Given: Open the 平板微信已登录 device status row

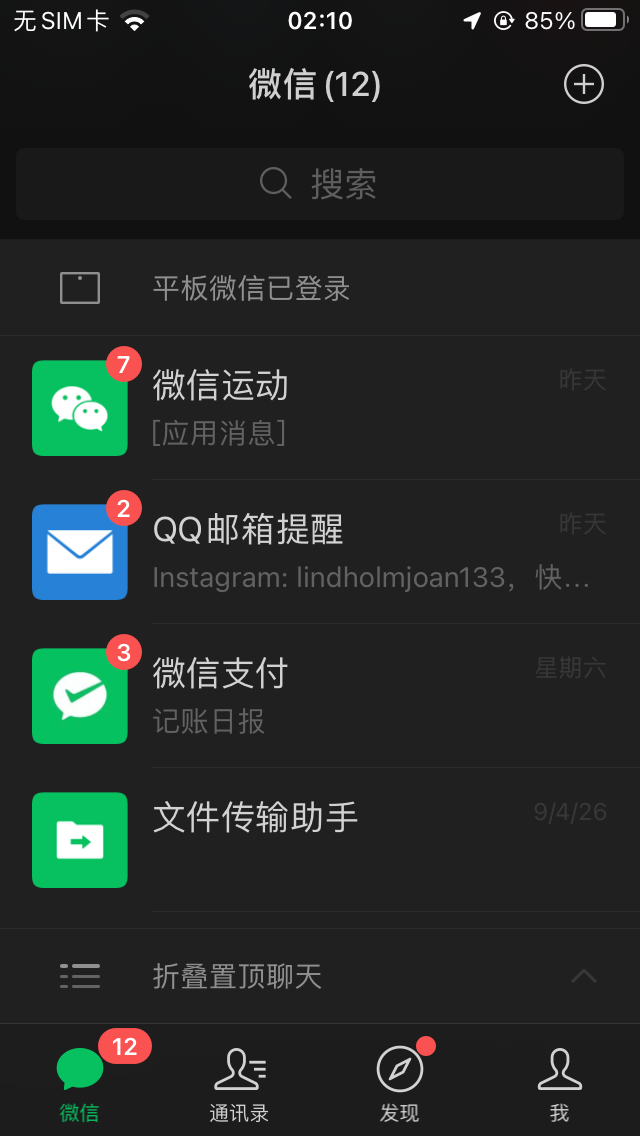Looking at the screenshot, I should [x=320, y=289].
